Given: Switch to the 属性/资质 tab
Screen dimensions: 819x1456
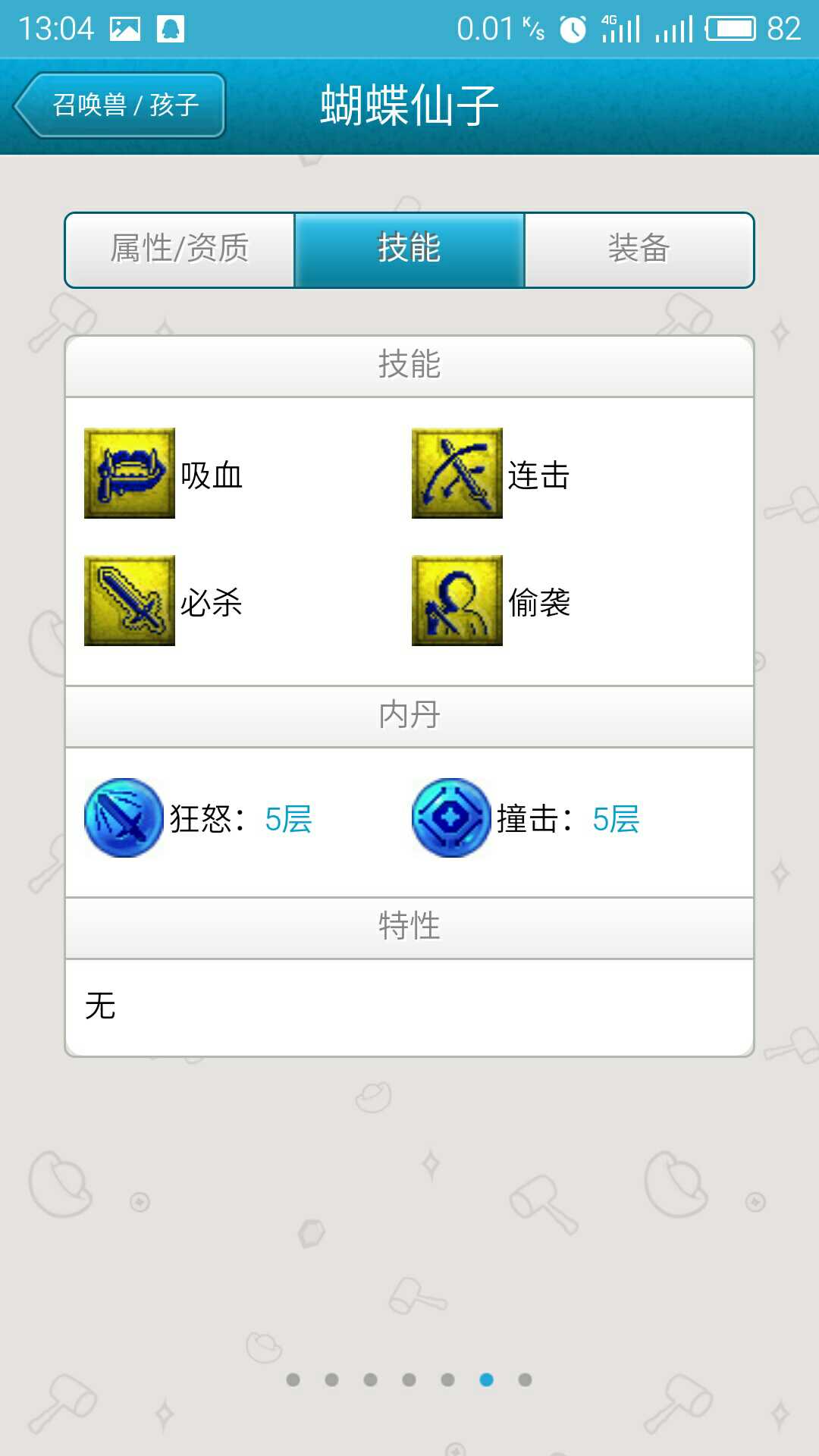Looking at the screenshot, I should pyautogui.click(x=180, y=249).
